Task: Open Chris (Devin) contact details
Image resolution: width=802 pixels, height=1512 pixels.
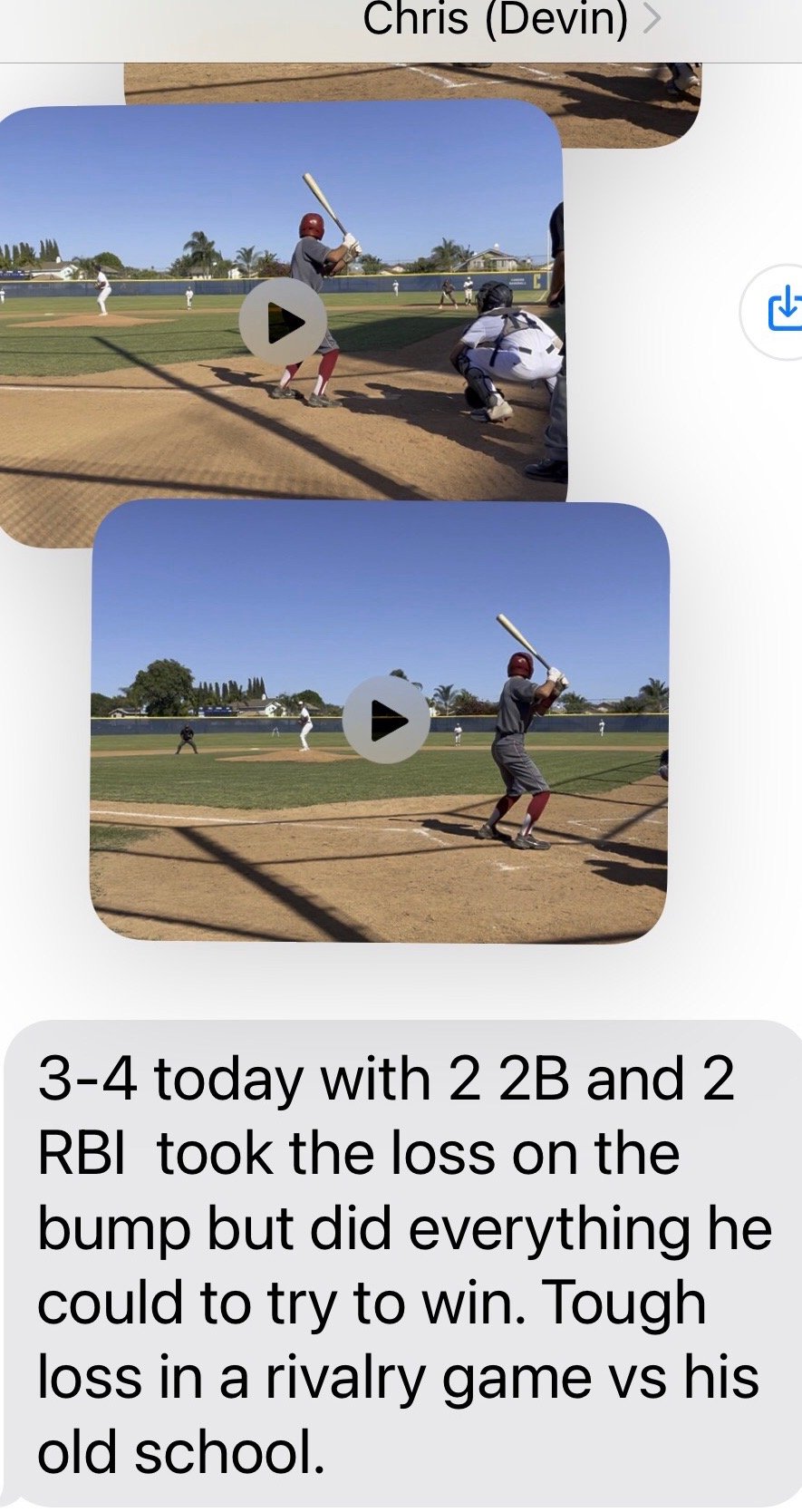Action: 511,20
